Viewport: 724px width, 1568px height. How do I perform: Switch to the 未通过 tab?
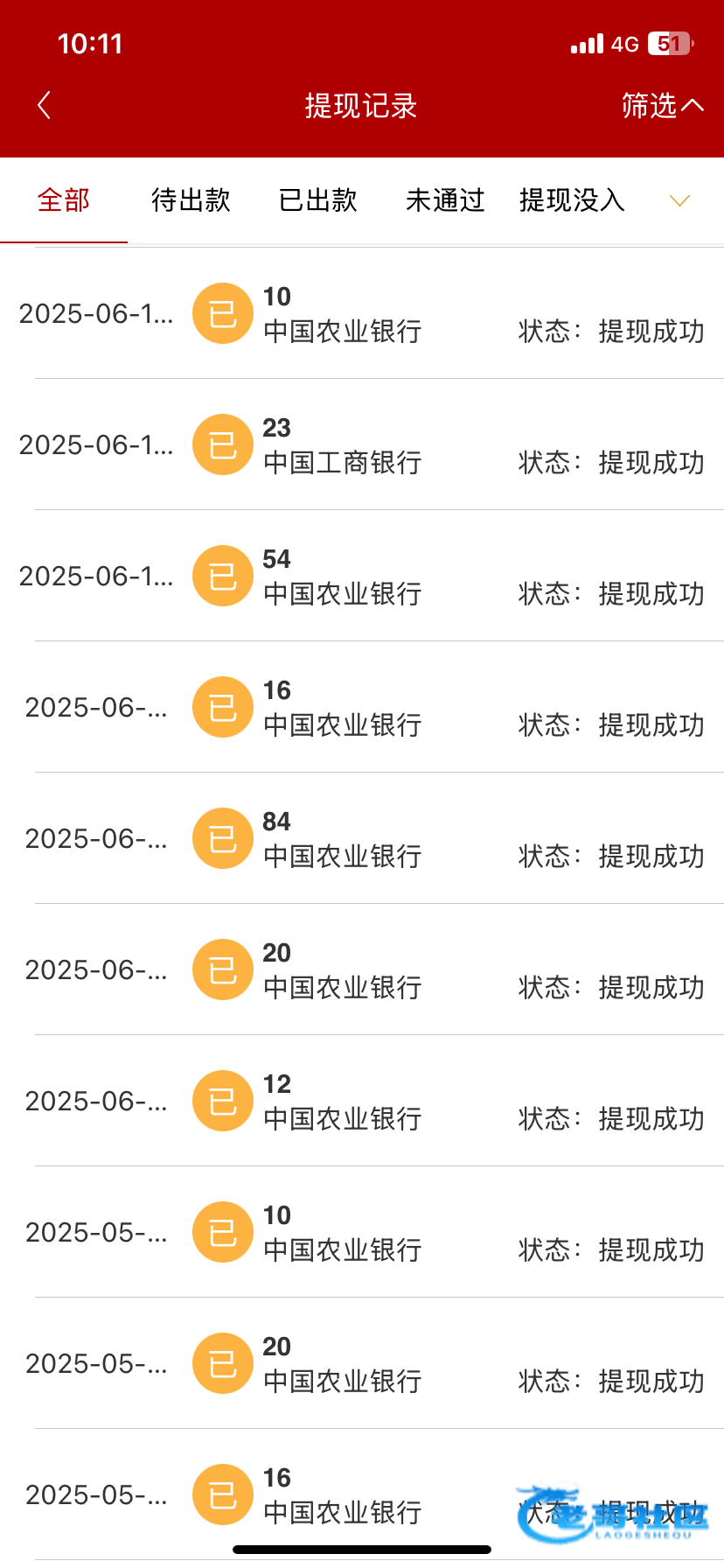coord(445,200)
